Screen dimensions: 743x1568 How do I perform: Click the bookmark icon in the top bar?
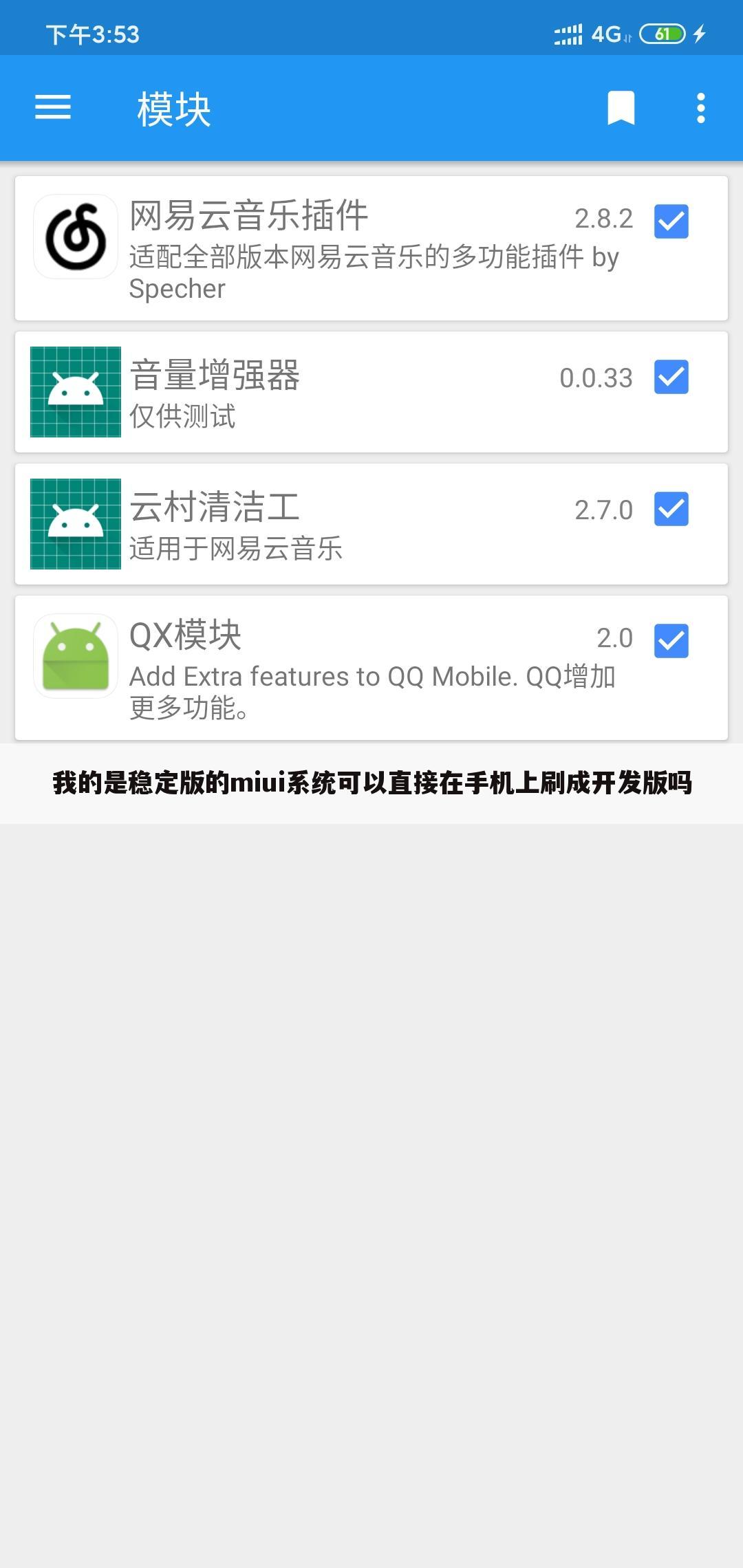click(618, 107)
